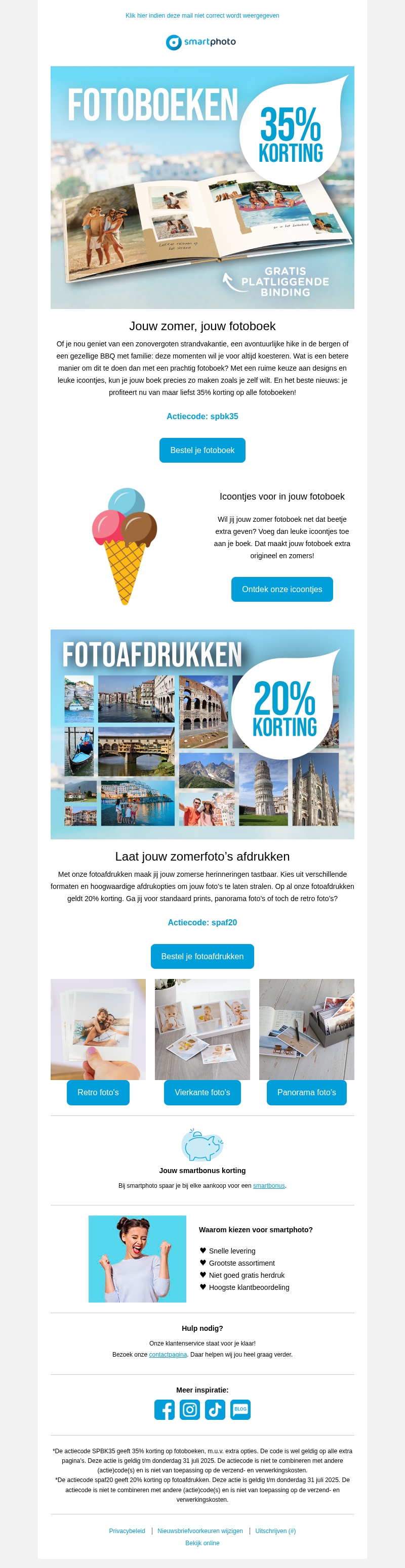
Task: Open the Instagram icon
Action: [x=190, y=1409]
